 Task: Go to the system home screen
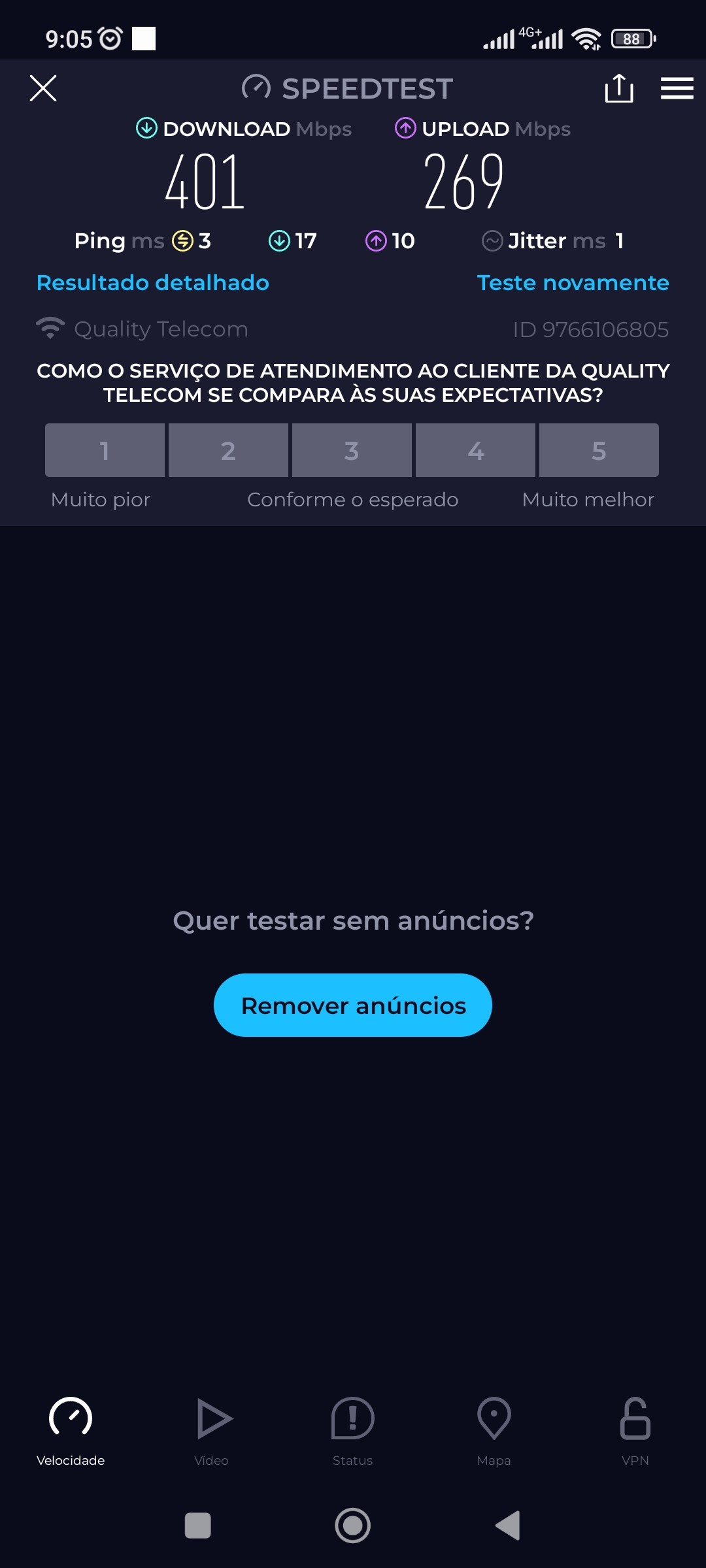pos(353,1526)
